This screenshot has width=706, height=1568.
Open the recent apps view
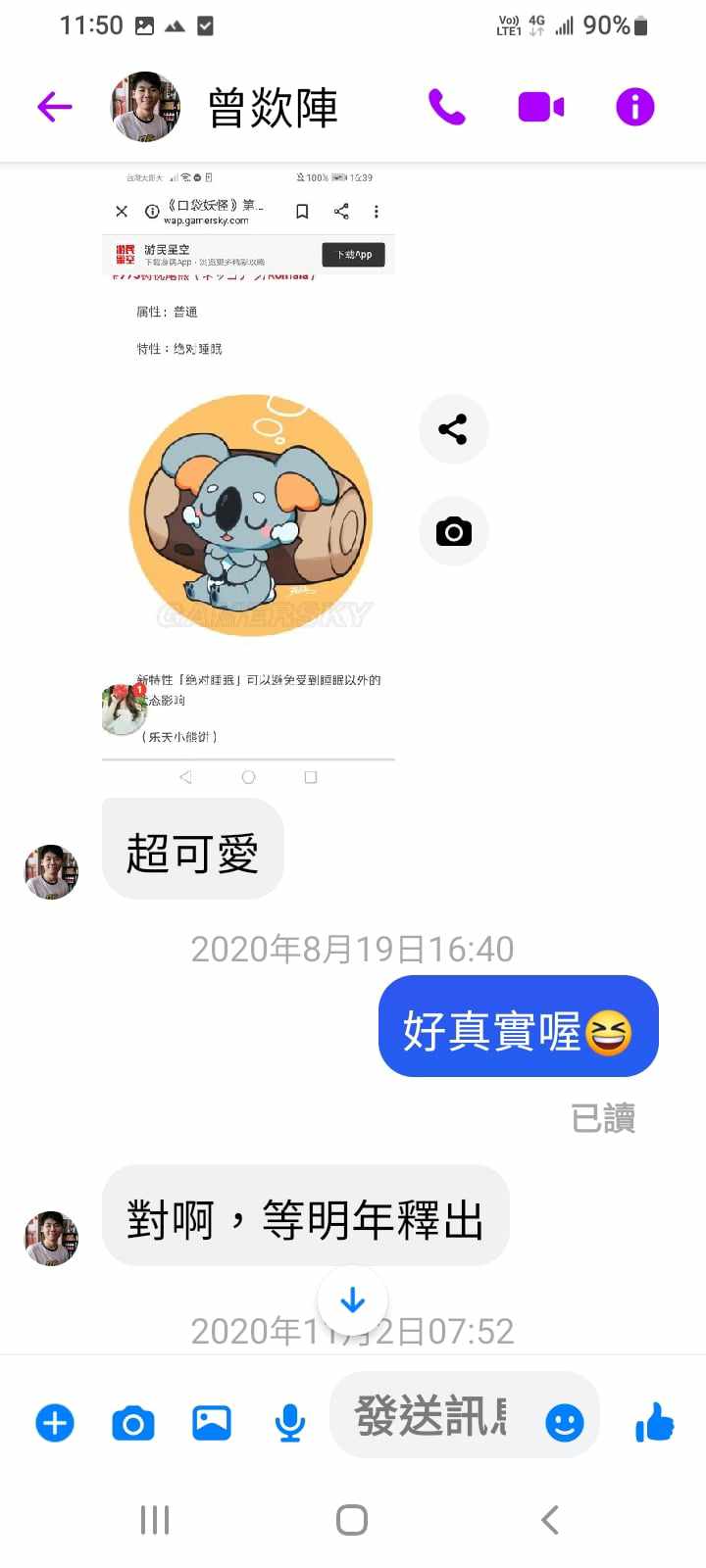pos(155,1520)
